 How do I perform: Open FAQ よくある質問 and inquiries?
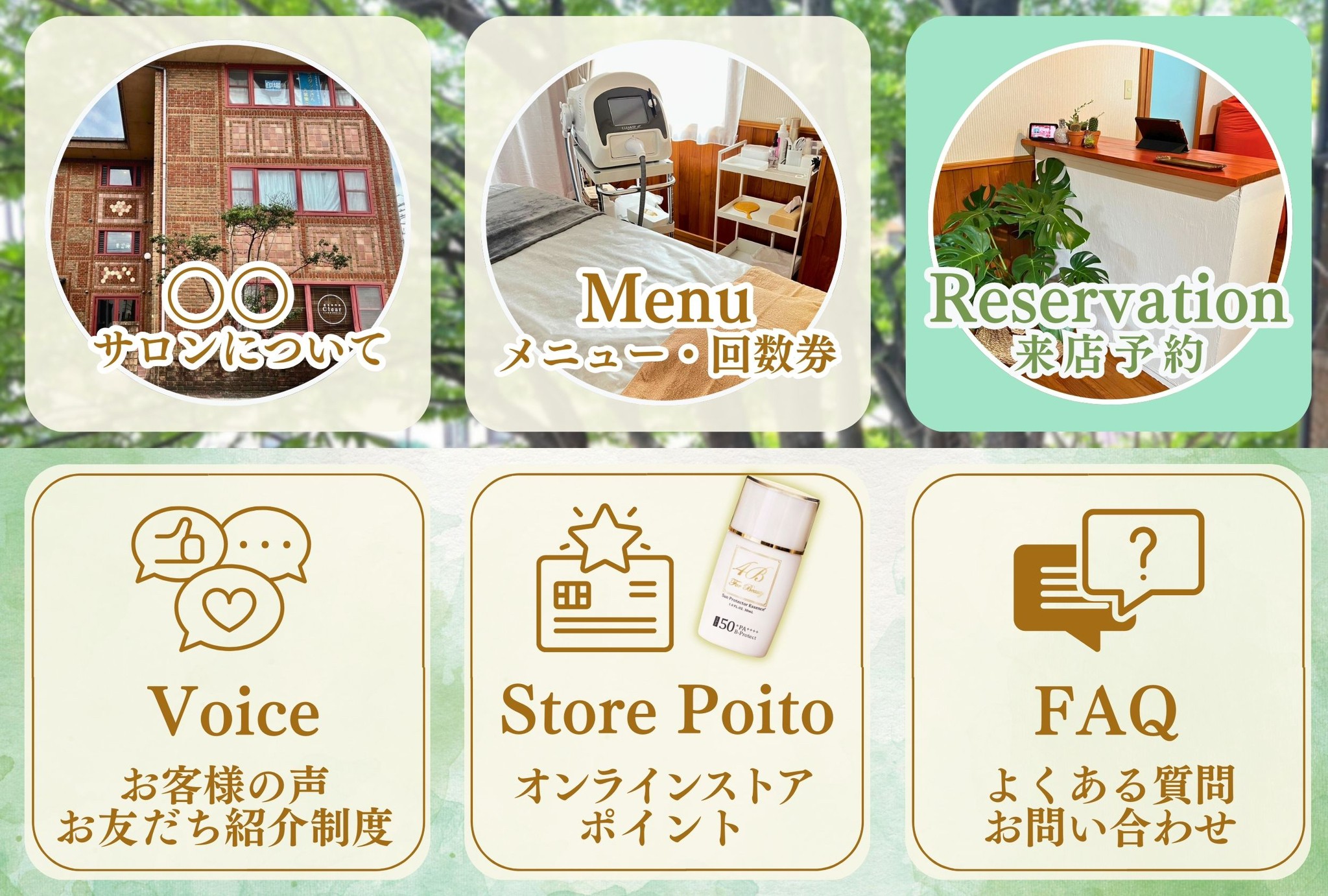tap(1108, 671)
